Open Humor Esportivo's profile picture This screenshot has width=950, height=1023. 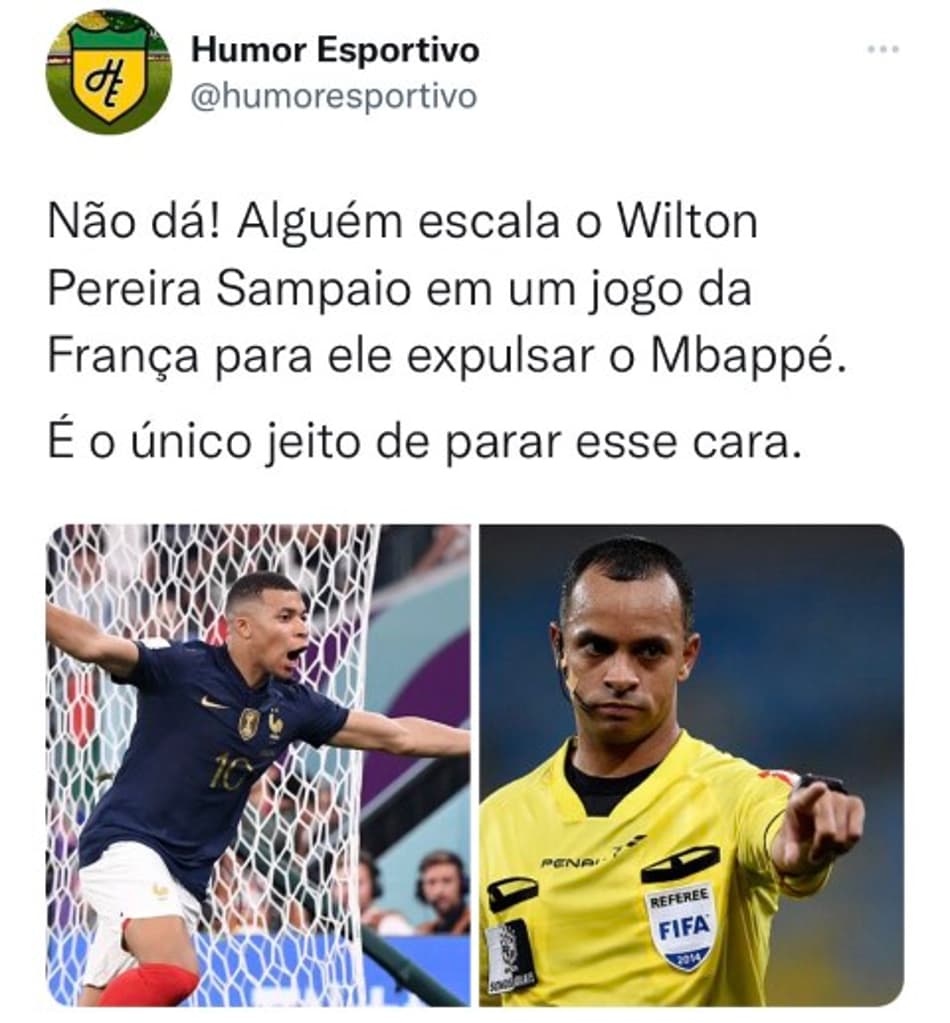(x=108, y=72)
